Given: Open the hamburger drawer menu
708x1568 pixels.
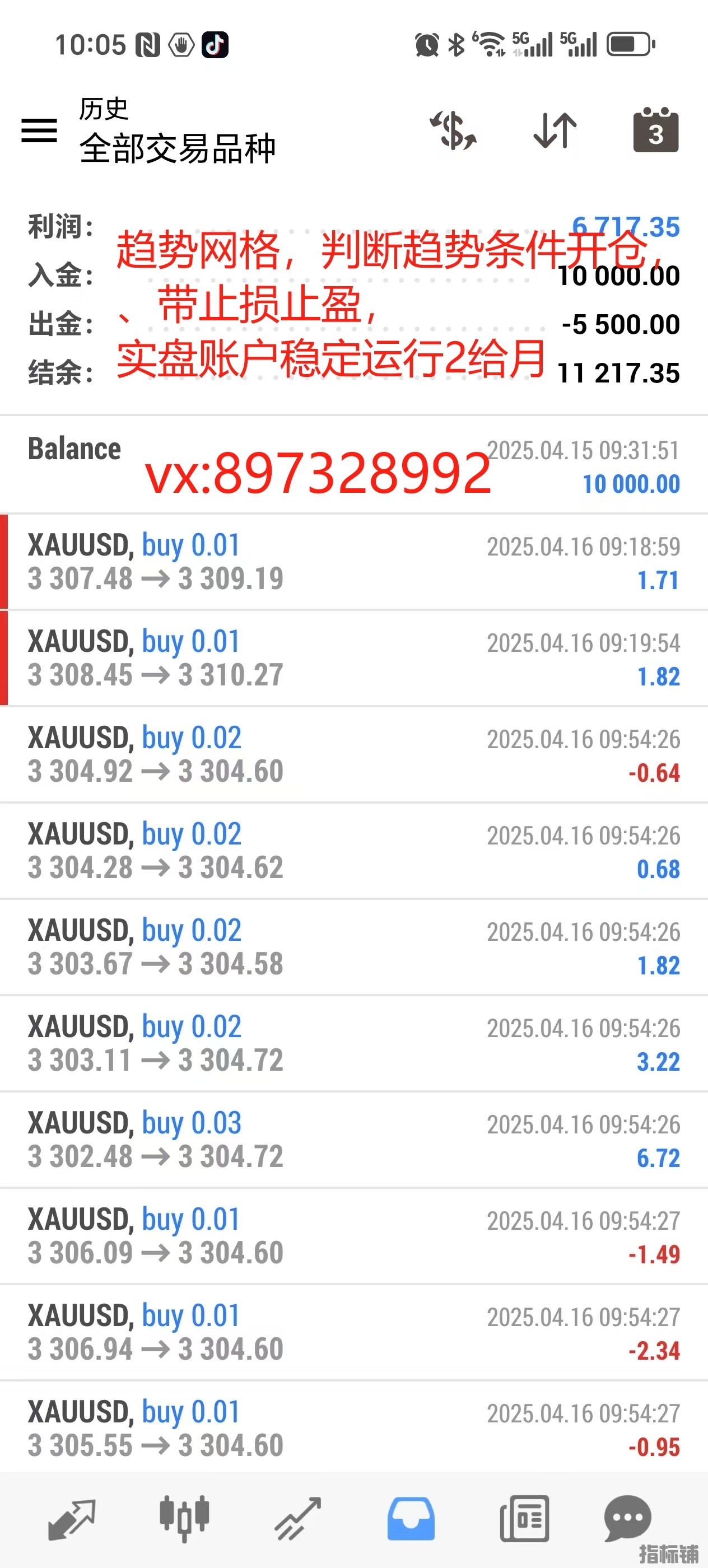Looking at the screenshot, I should [39, 131].
